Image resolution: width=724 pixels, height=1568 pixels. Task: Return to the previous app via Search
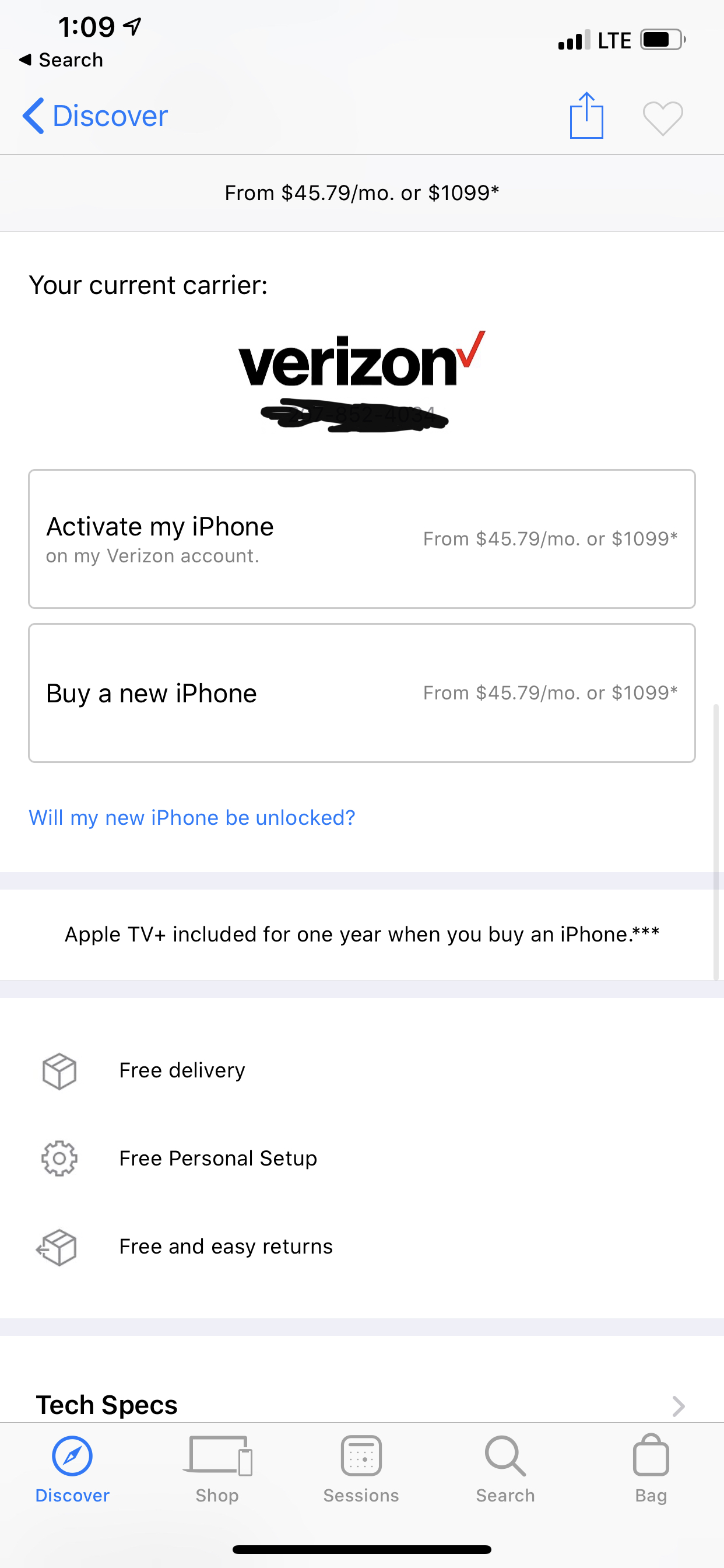61,60
